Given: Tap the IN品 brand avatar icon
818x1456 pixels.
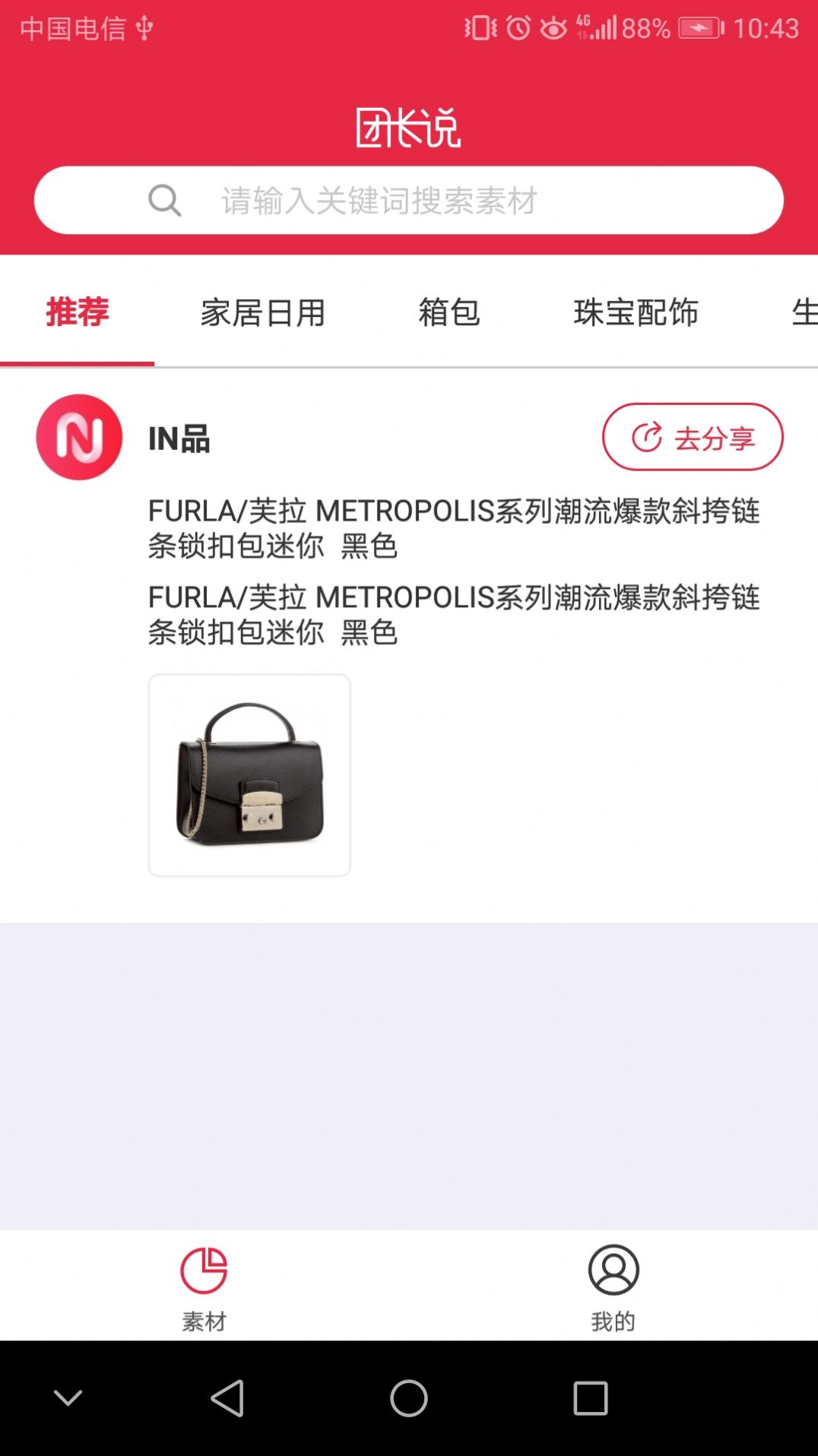Looking at the screenshot, I should coord(78,438).
